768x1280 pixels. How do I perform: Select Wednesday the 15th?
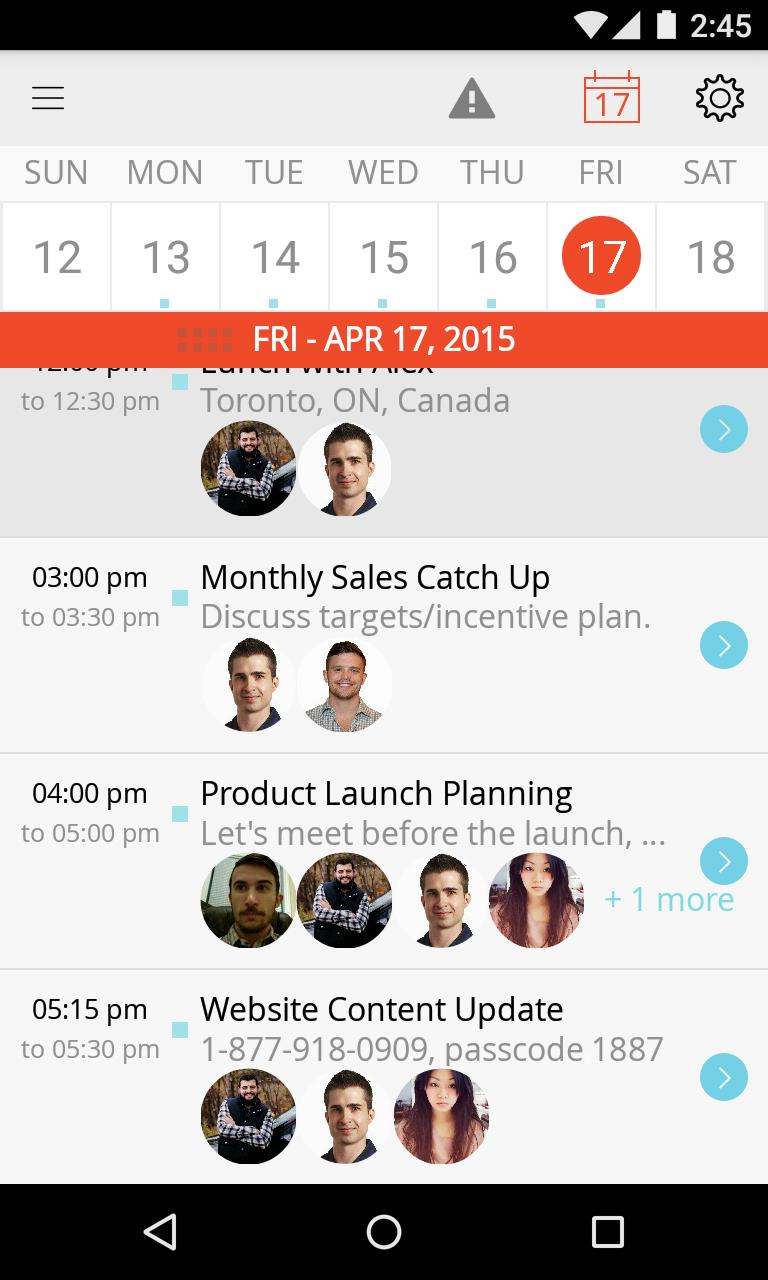click(x=383, y=257)
